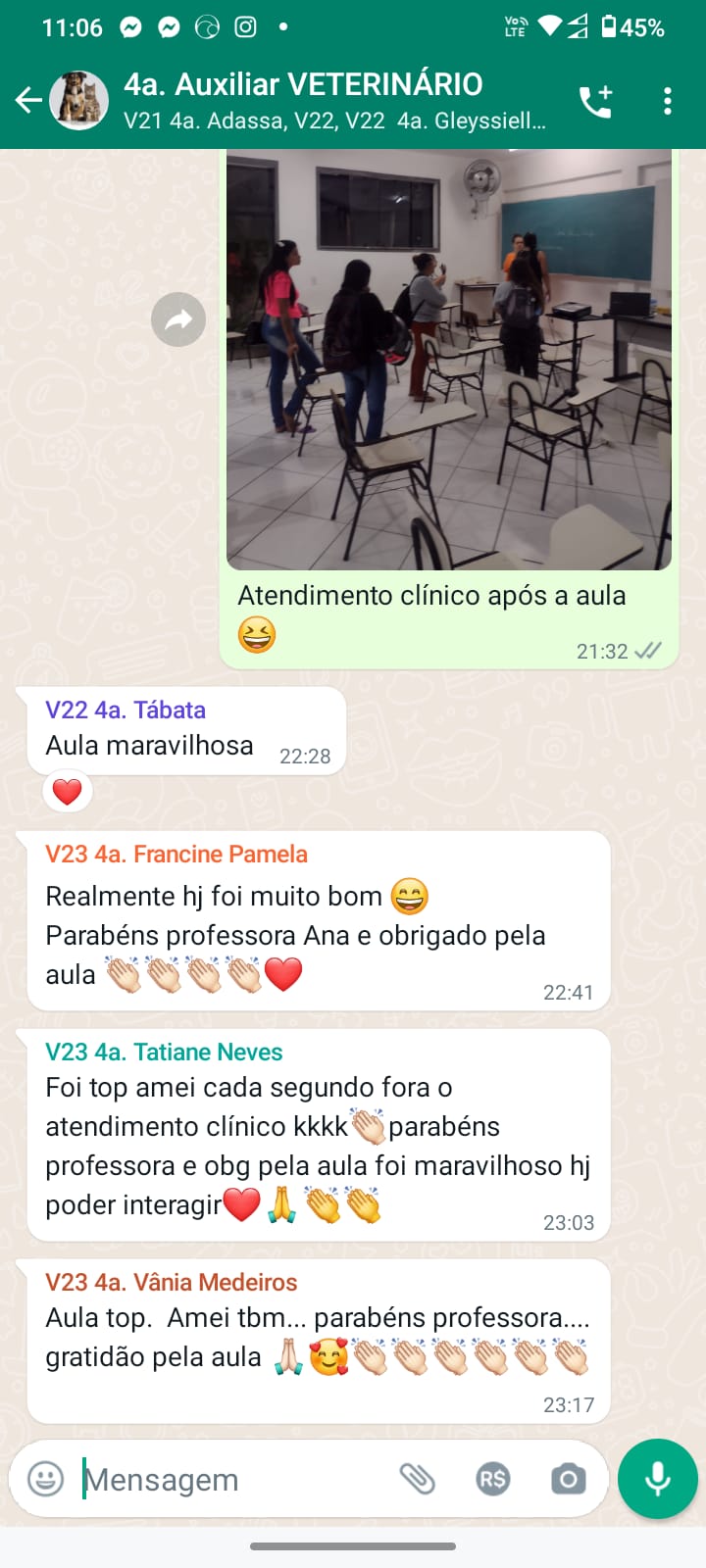This screenshot has width=706, height=1568.
Task: Select the V23 4a. Vânia Medeiros sender name
Action: 172,1283
